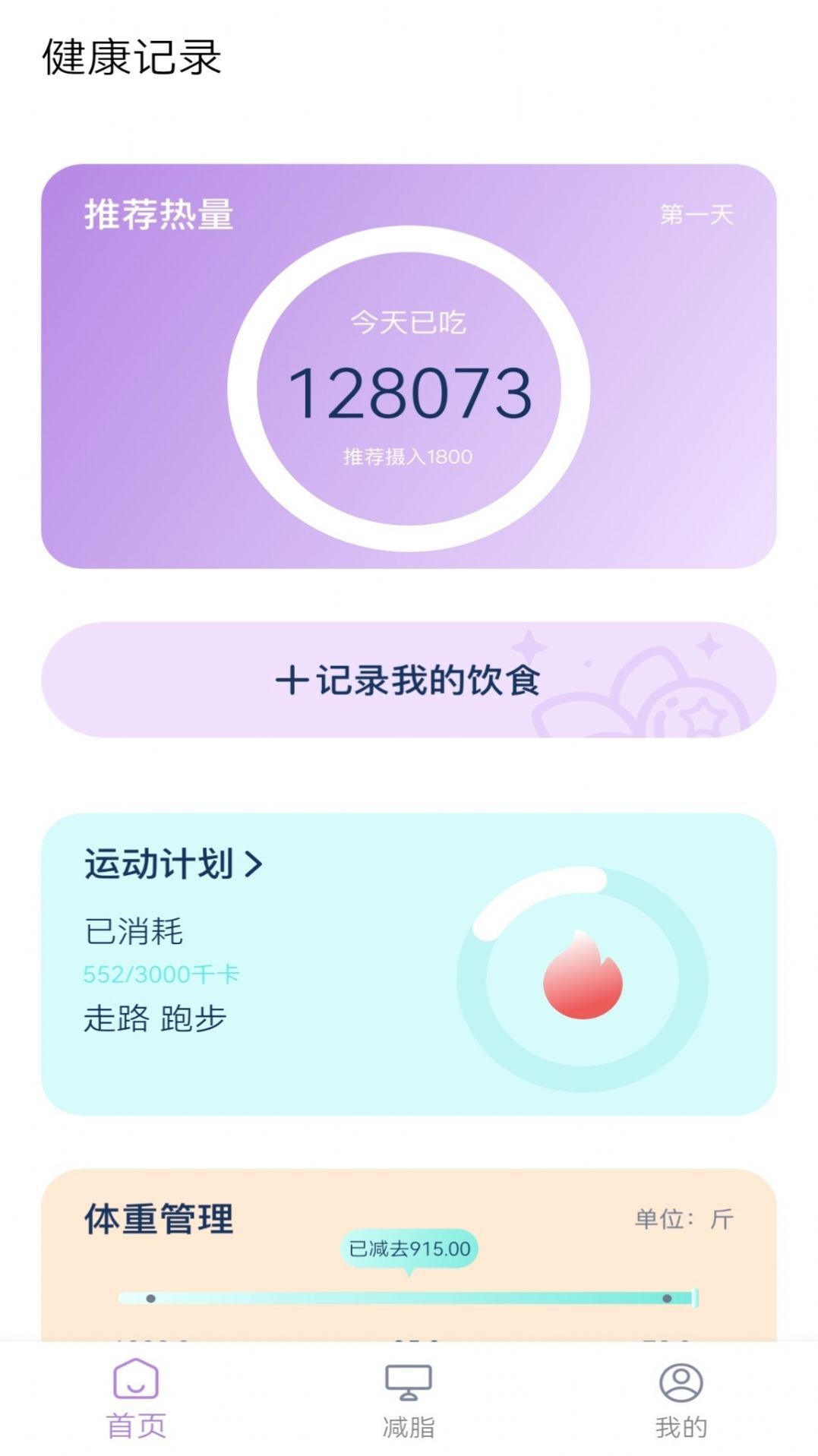Open the 我的 profile icon
818x1456 pixels.
click(682, 1383)
